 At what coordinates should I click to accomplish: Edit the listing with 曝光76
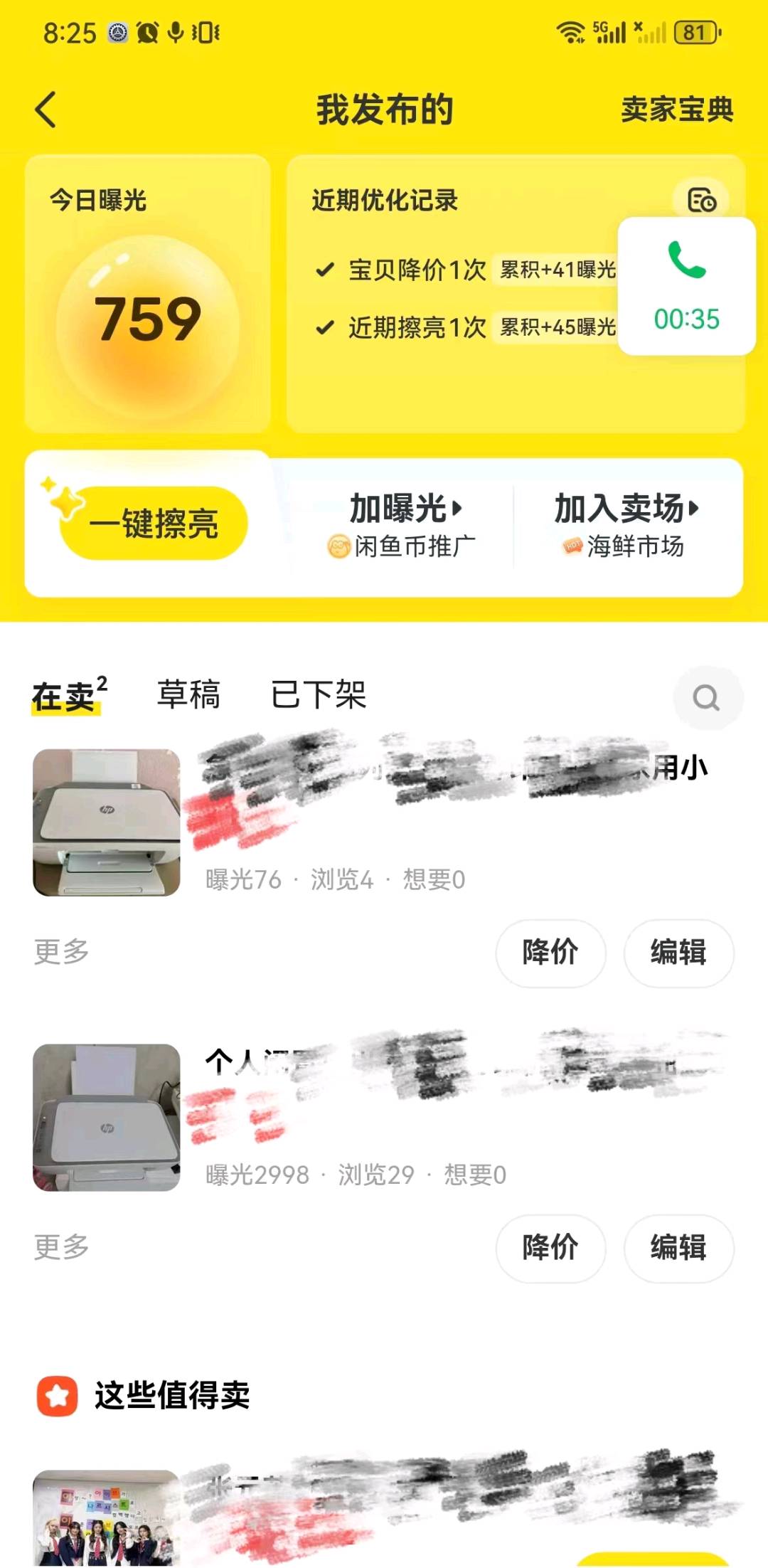coord(678,953)
